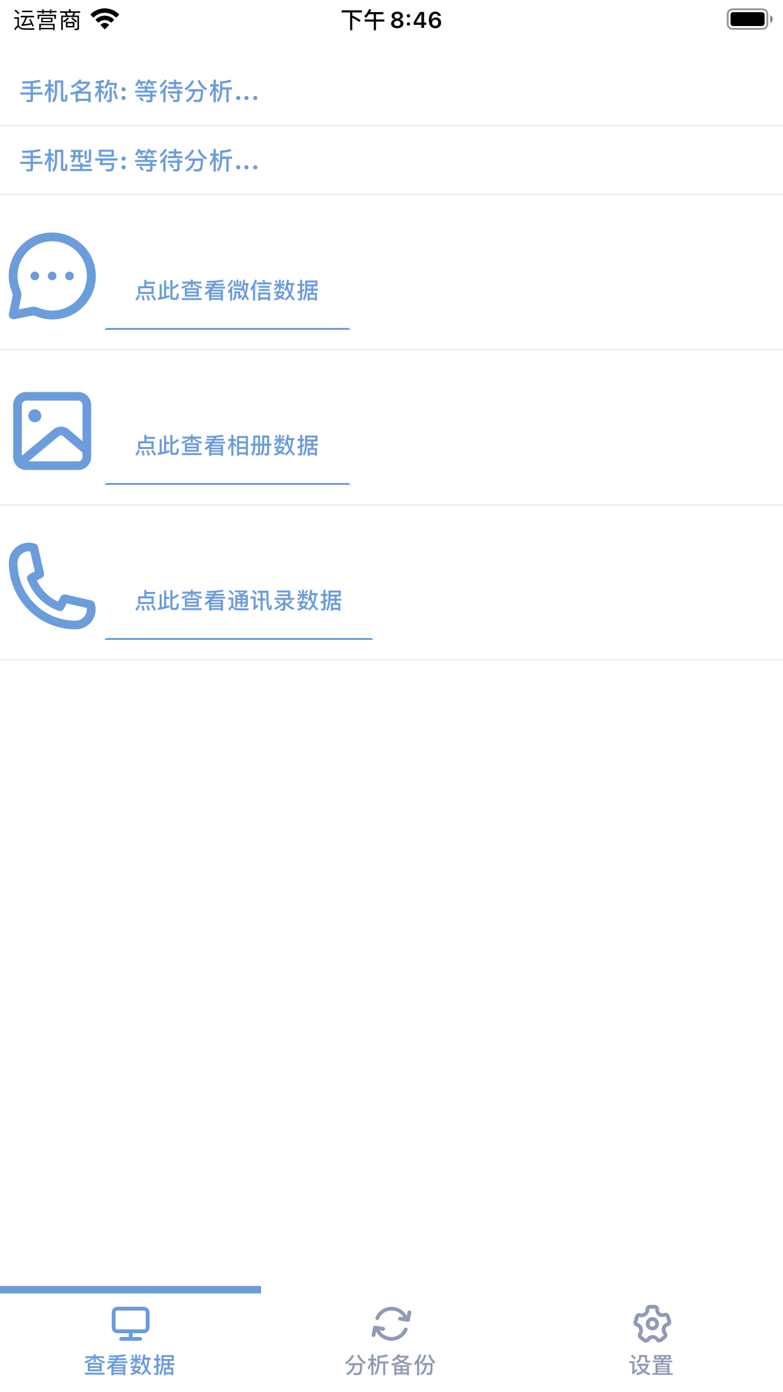View 点此查看通讯录数据 link
This screenshot has height=1392, width=783.
pos(238,601)
